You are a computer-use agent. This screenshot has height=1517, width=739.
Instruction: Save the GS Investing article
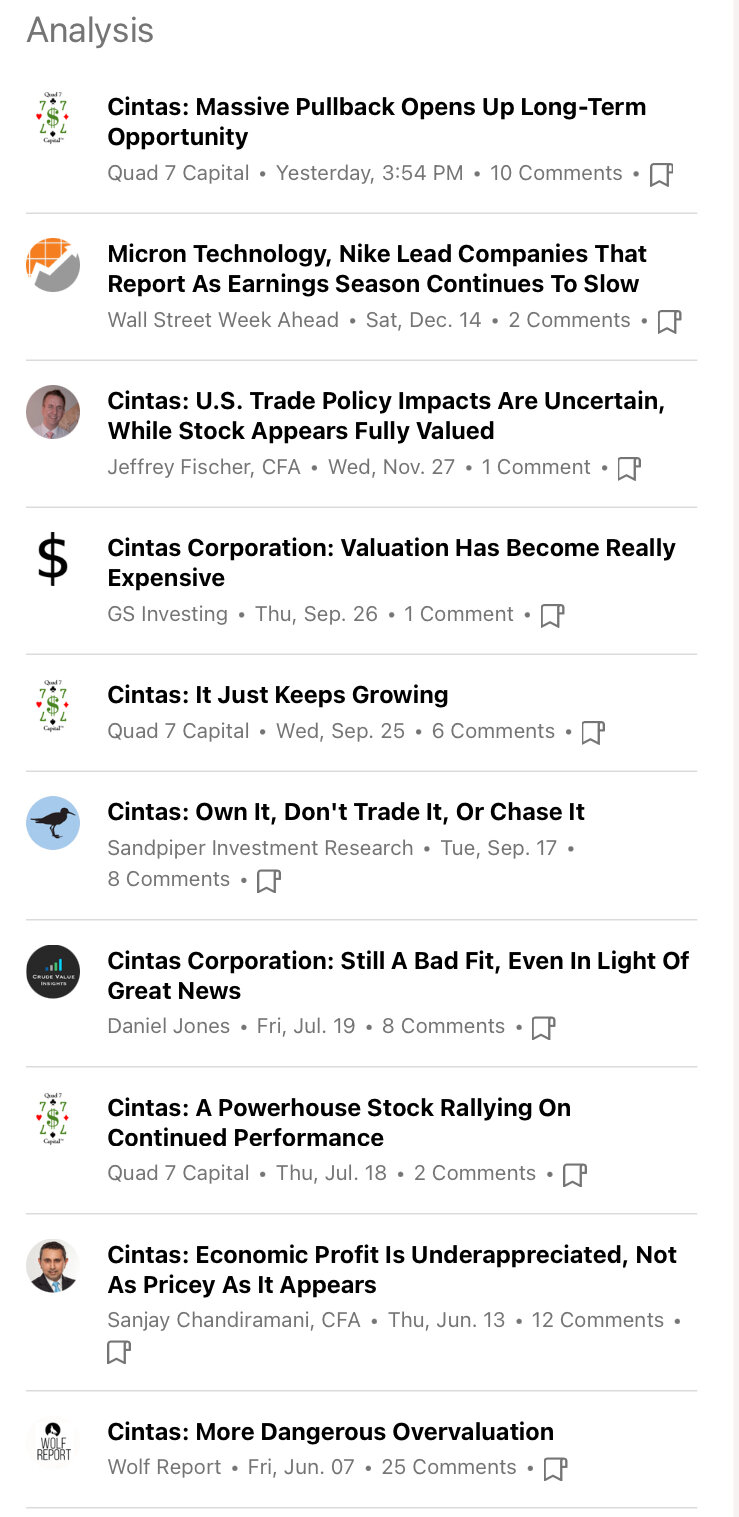click(x=552, y=616)
